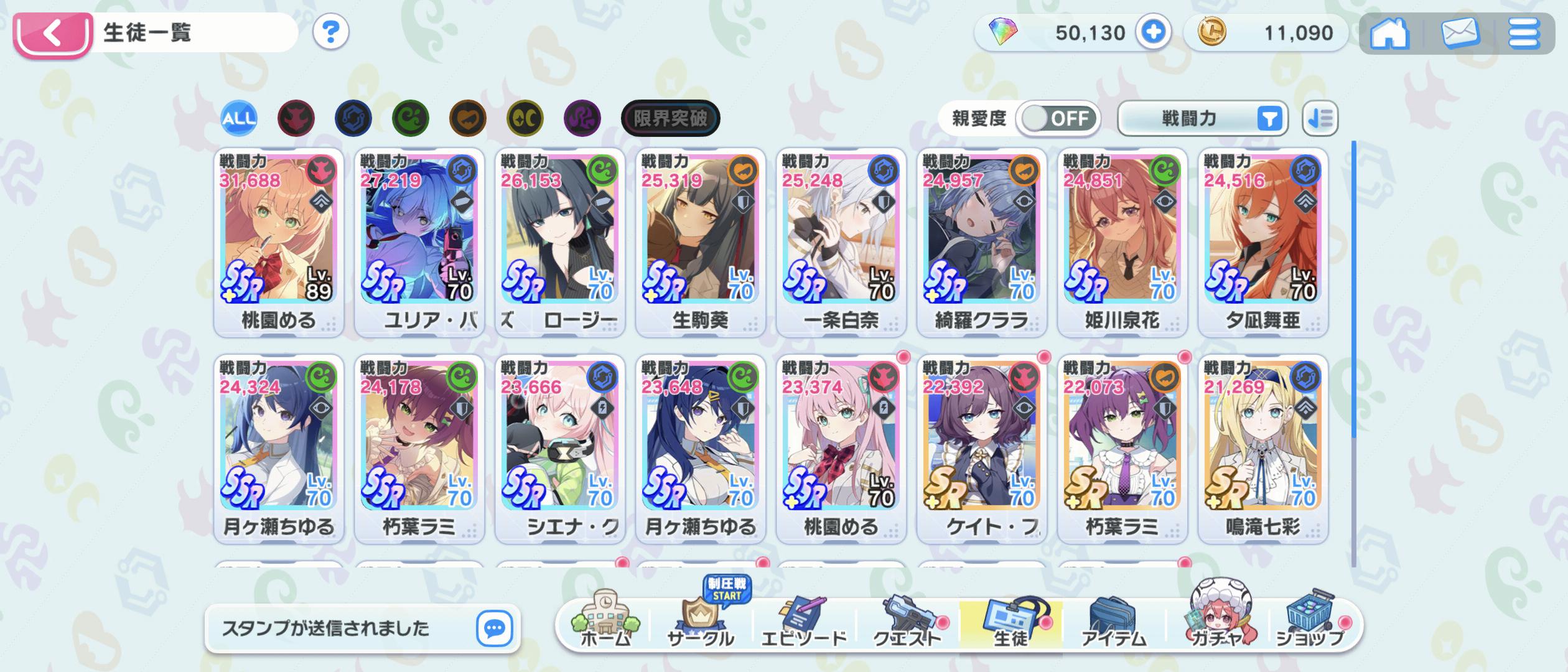Open the 戦闘力 sort dropdown

click(x=1202, y=118)
